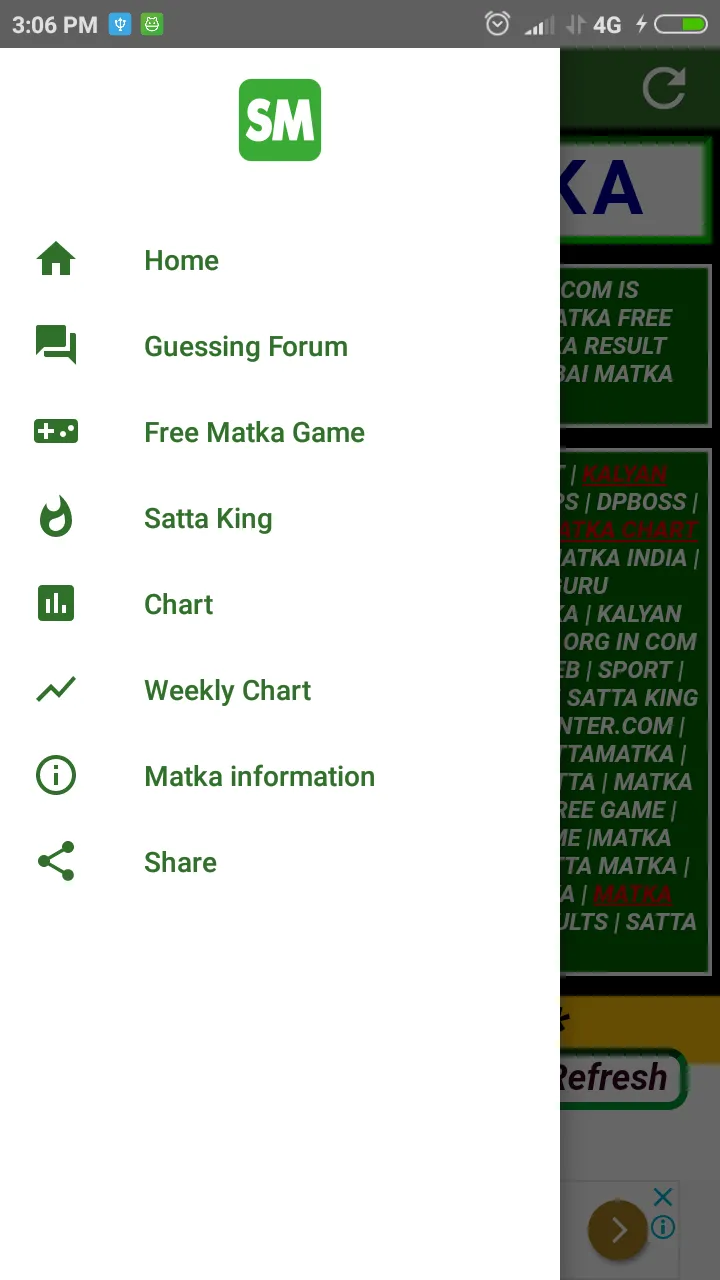Screen dimensions: 720x1280
Task: Open Satta King section
Action: pyautogui.click(x=208, y=518)
